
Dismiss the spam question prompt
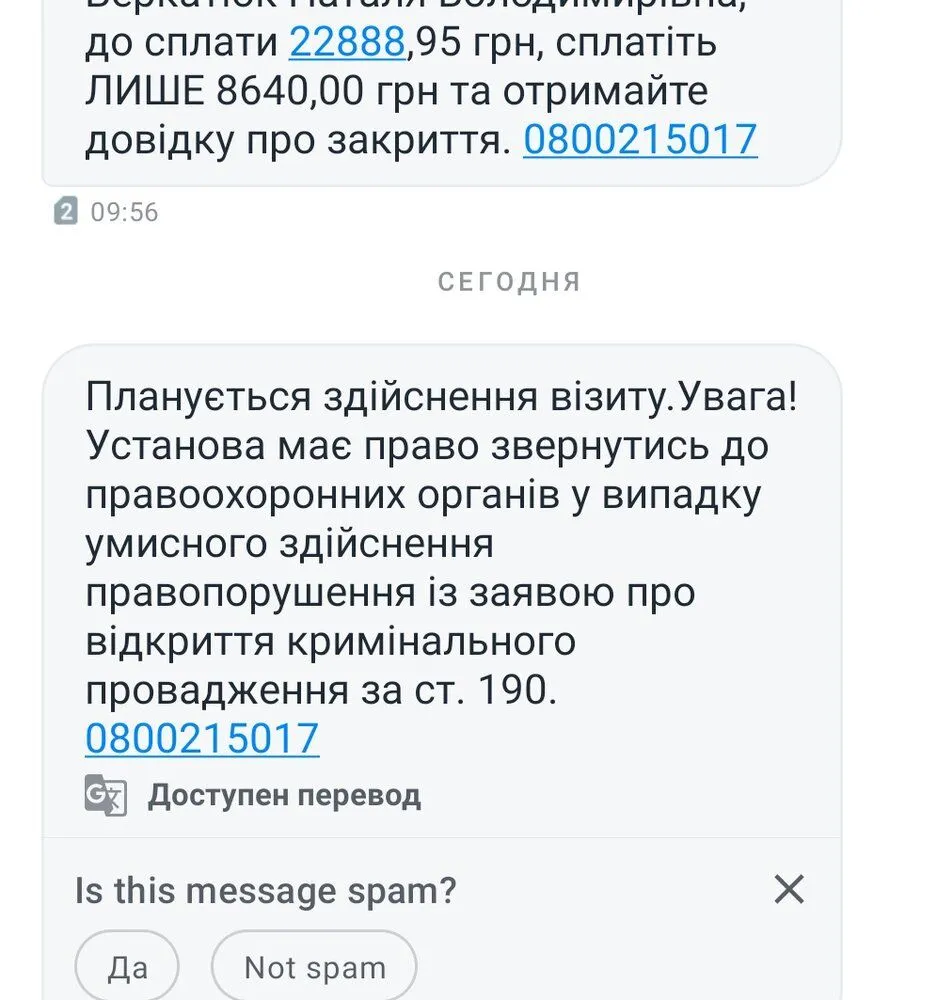pyautogui.click(x=789, y=889)
